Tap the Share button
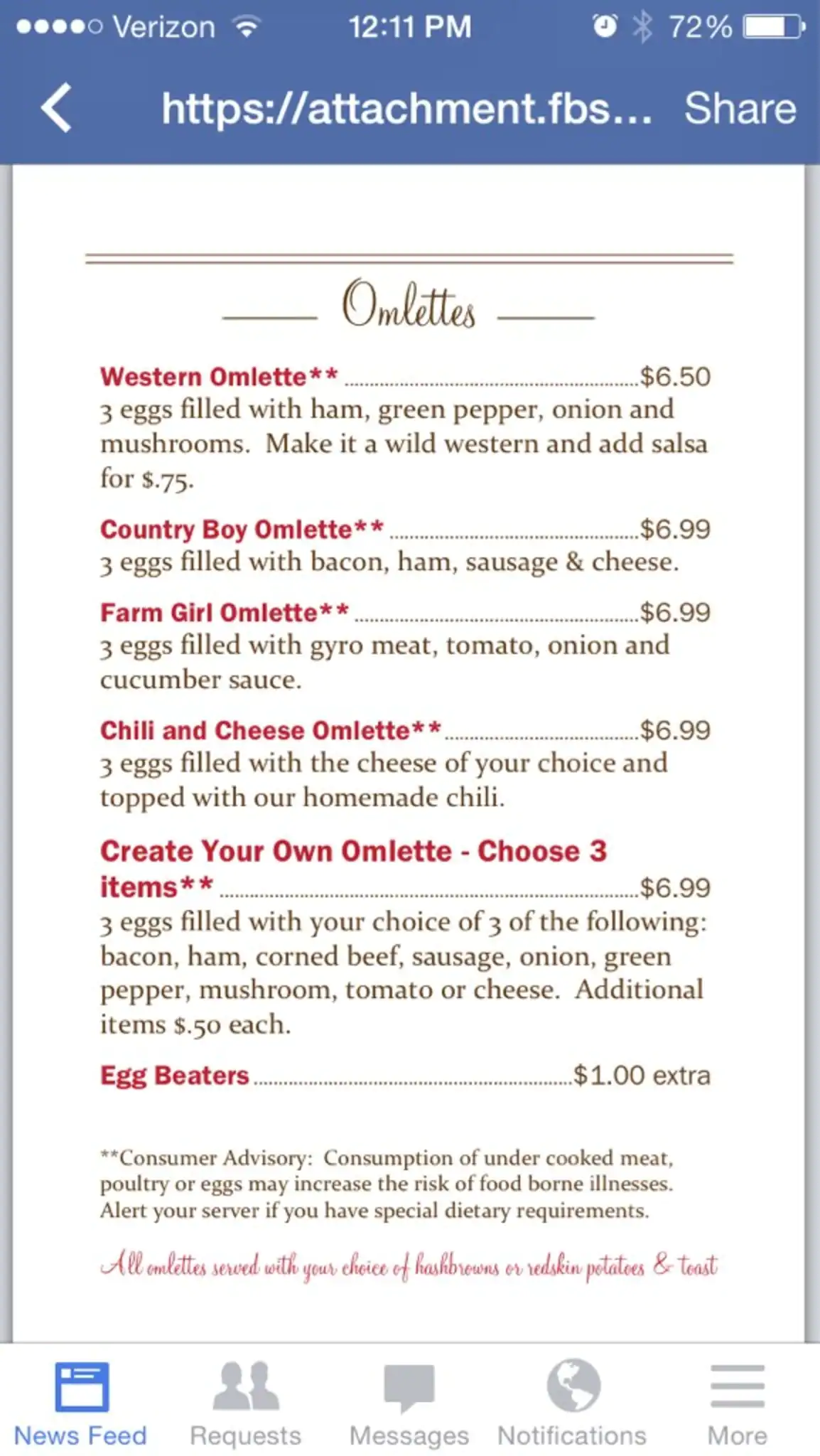This screenshot has height=1456, width=820. click(x=740, y=108)
